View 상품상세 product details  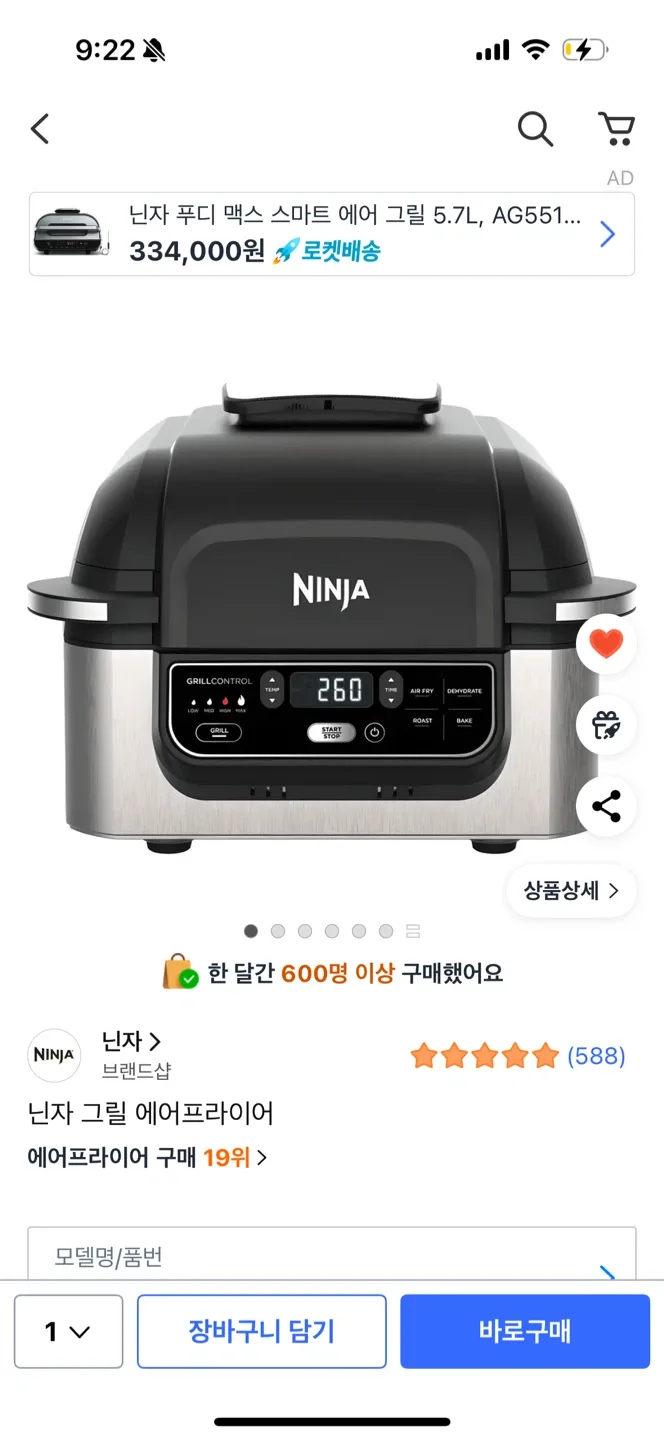tap(571, 890)
